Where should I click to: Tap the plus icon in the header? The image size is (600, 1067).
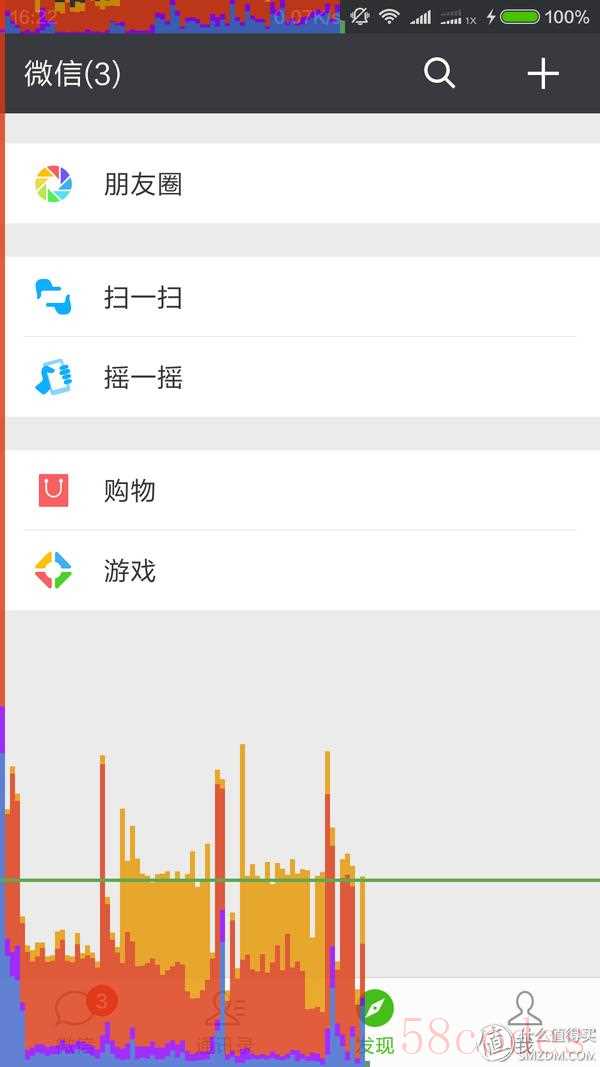[543, 73]
